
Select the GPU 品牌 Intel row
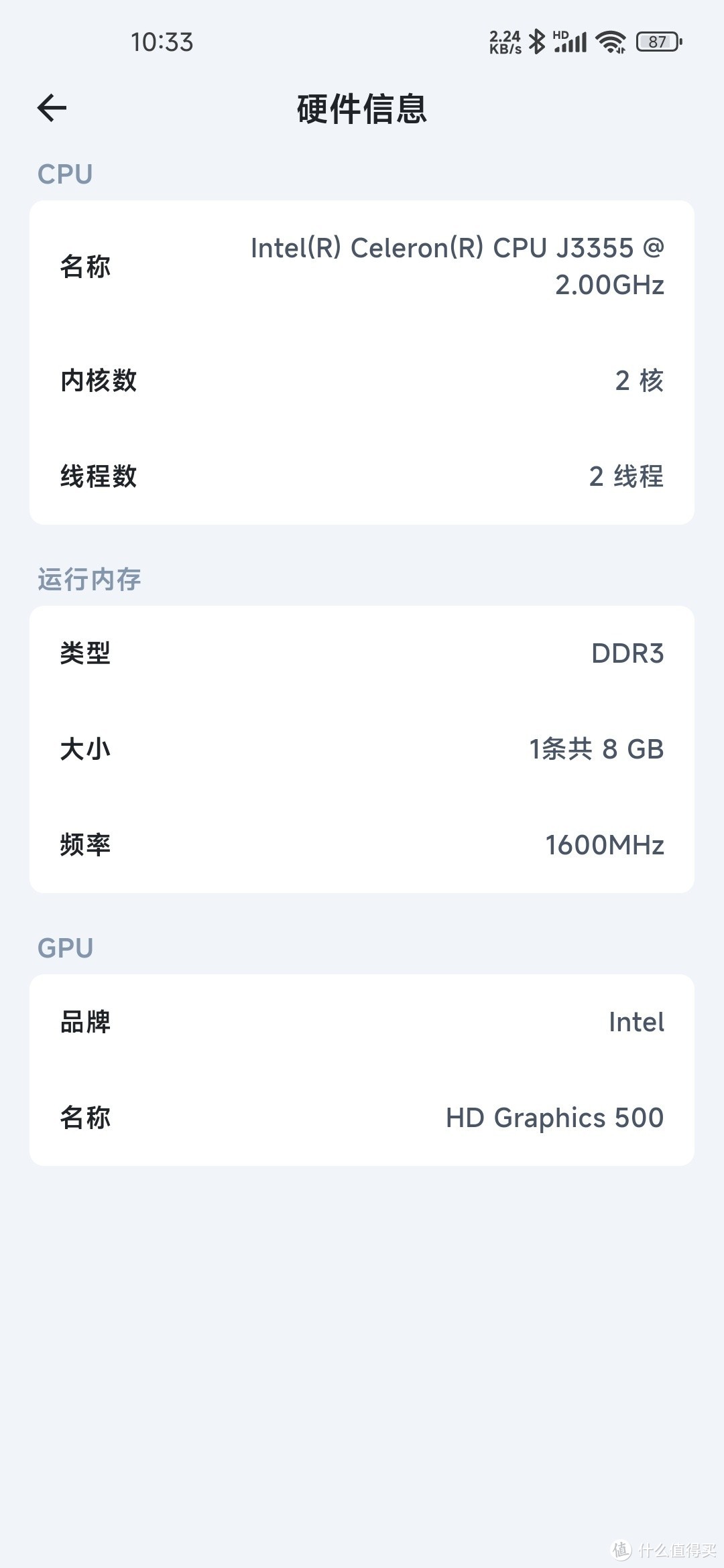tap(362, 1023)
